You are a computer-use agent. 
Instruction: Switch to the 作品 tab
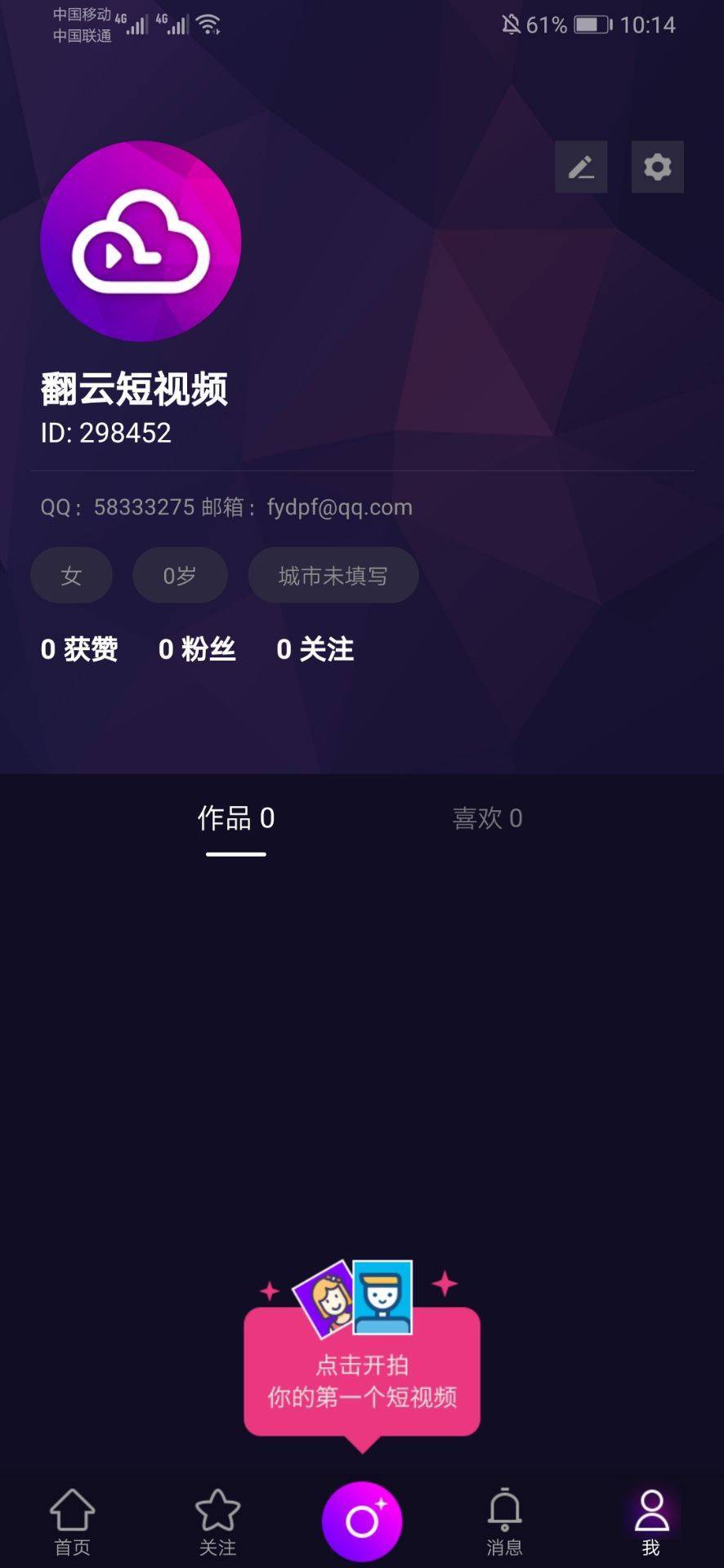pos(236,818)
